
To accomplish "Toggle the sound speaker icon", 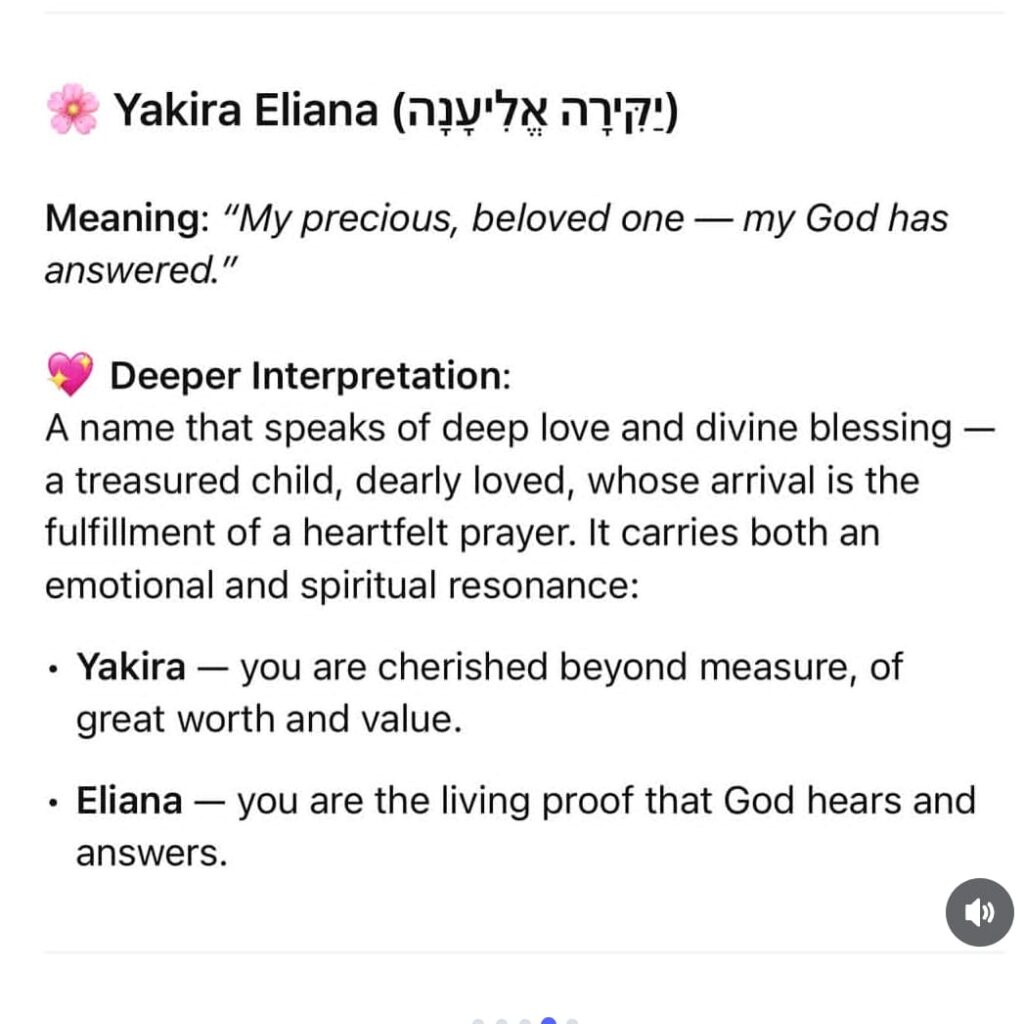I will [979, 912].
